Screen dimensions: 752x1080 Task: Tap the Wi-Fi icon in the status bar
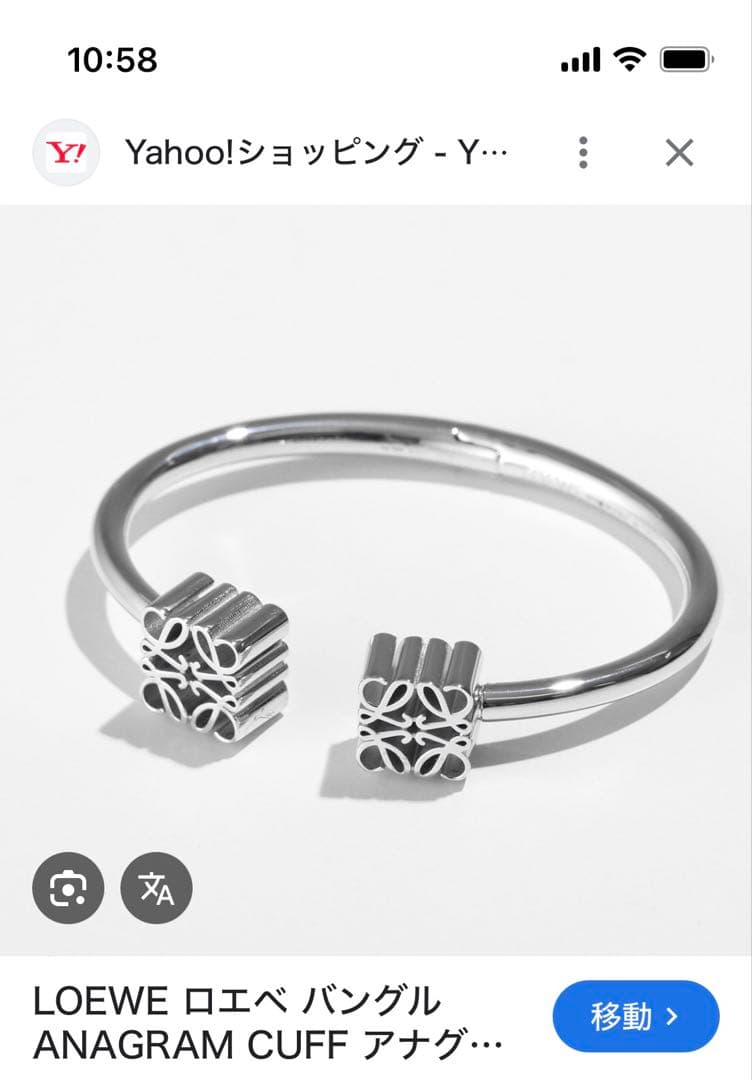[x=626, y=60]
